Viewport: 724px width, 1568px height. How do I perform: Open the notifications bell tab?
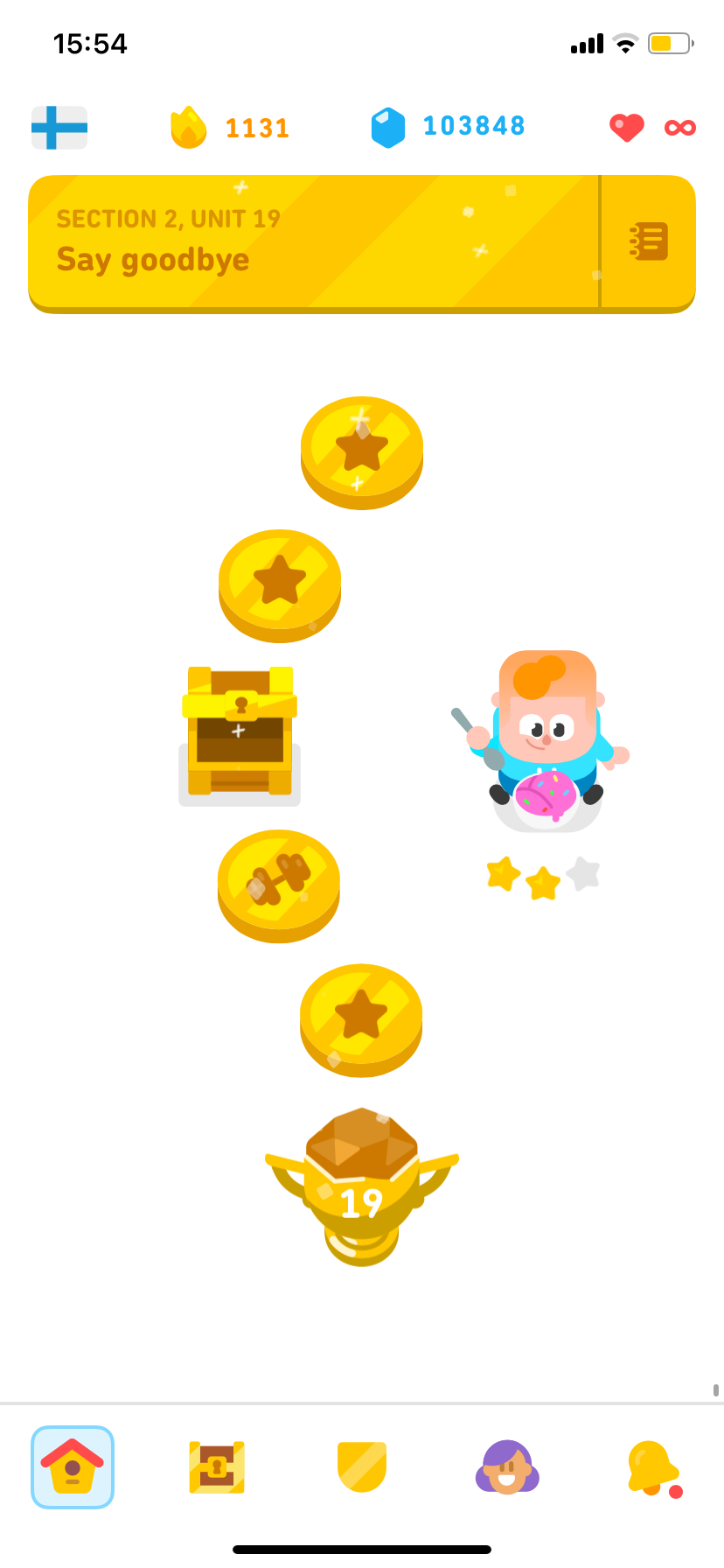coord(654,1468)
